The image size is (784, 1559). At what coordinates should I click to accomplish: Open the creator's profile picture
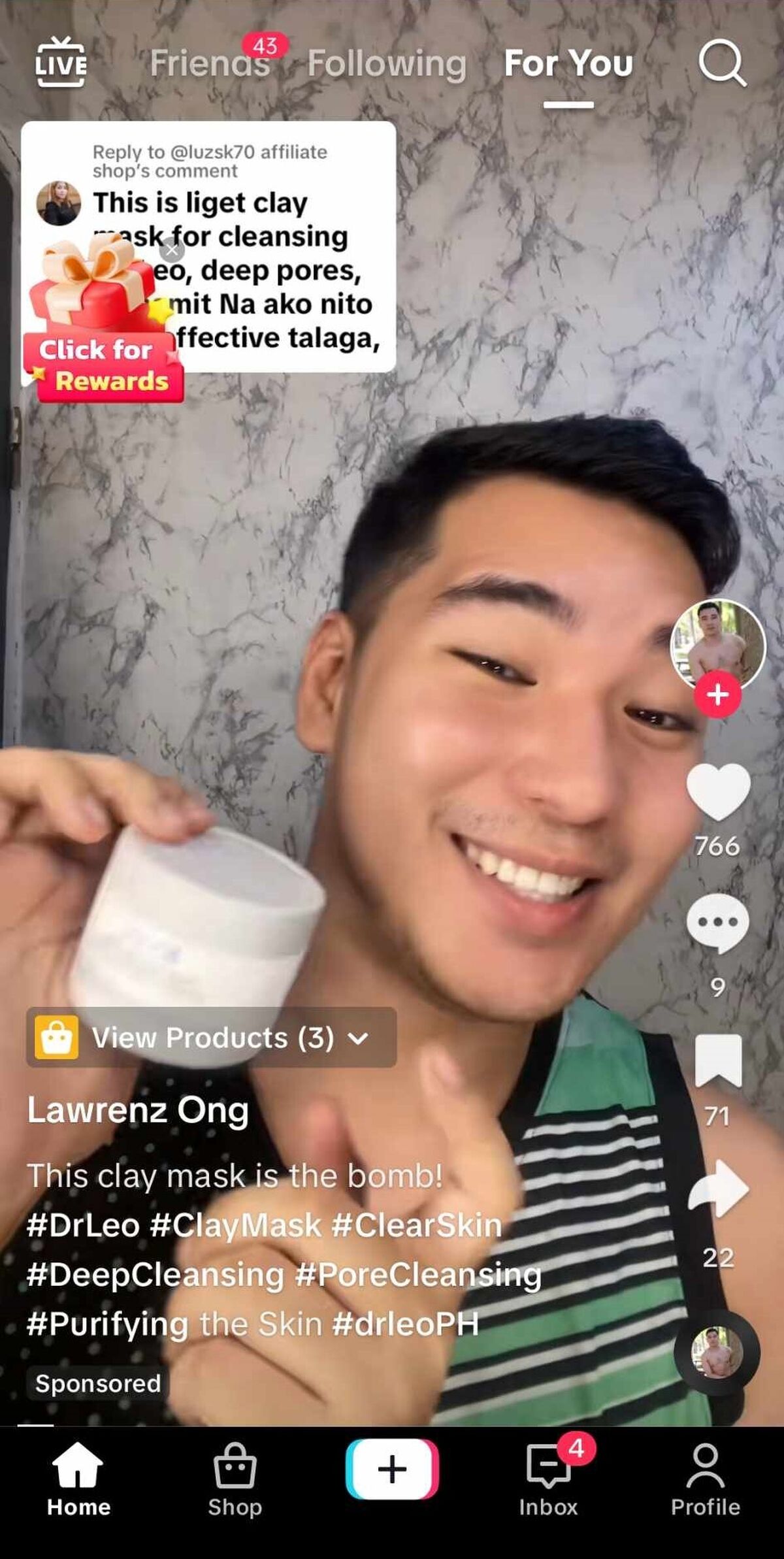pos(717,643)
